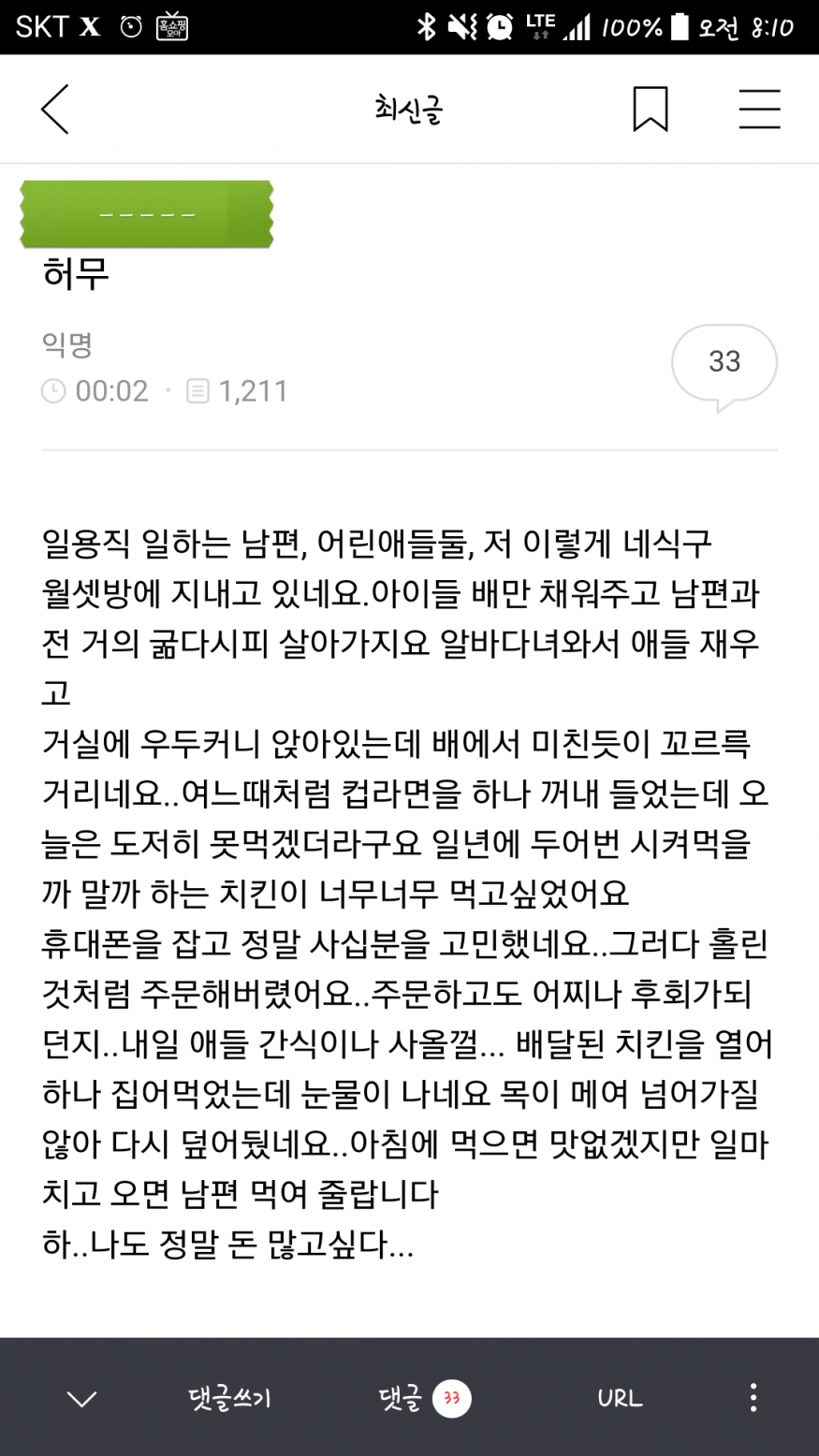Go back using the top-left arrow
819x1456 pixels.
(x=55, y=109)
